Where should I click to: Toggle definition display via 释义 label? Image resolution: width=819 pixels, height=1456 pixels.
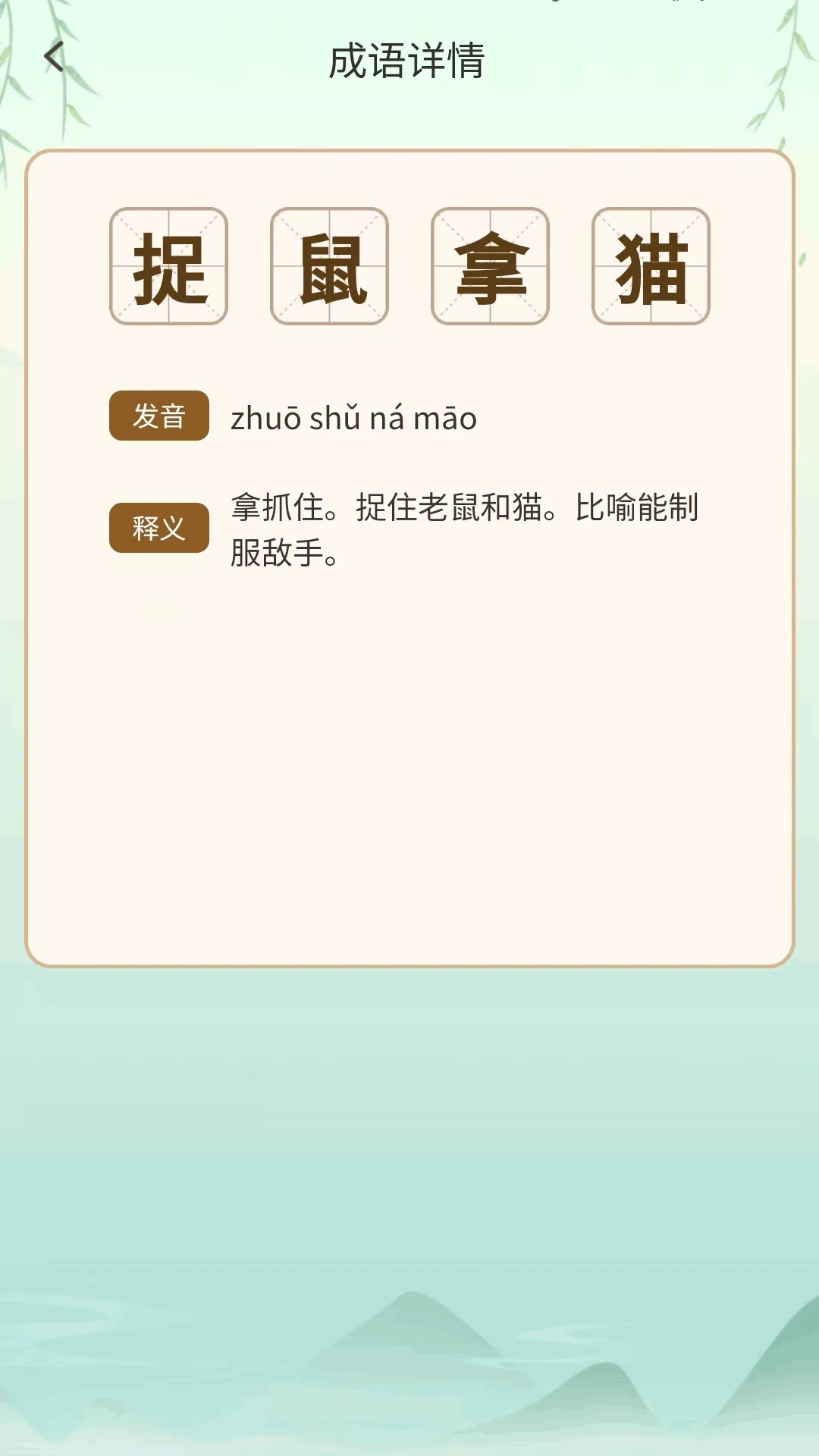click(161, 529)
